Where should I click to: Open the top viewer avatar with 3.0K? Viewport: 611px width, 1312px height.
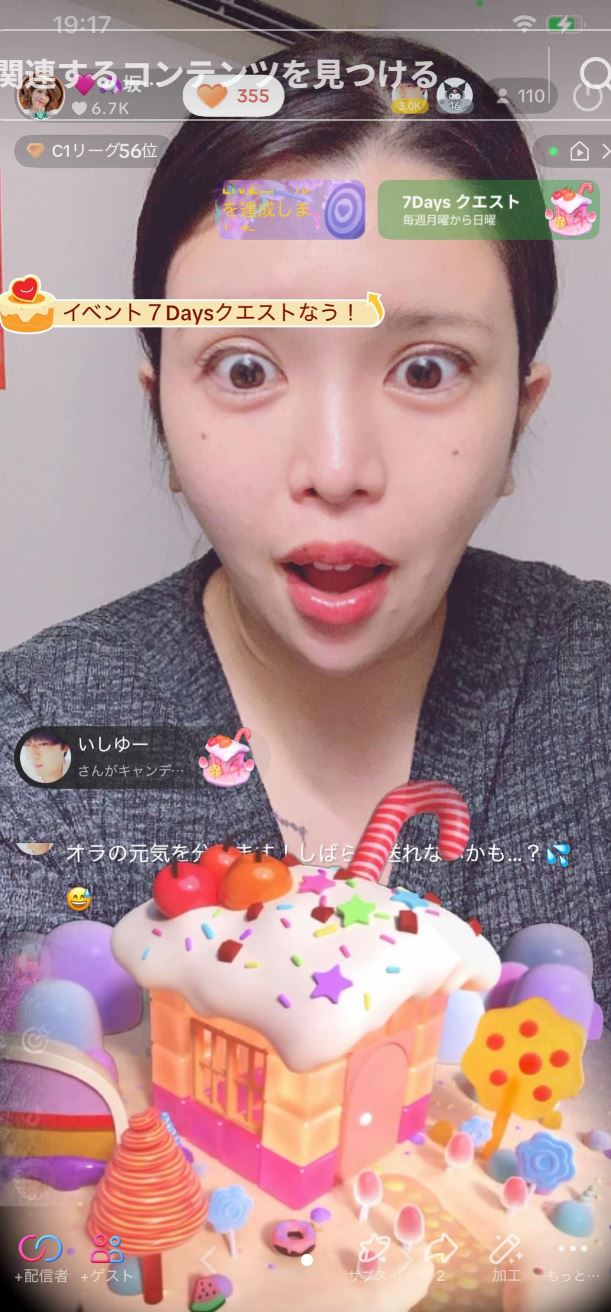click(410, 97)
